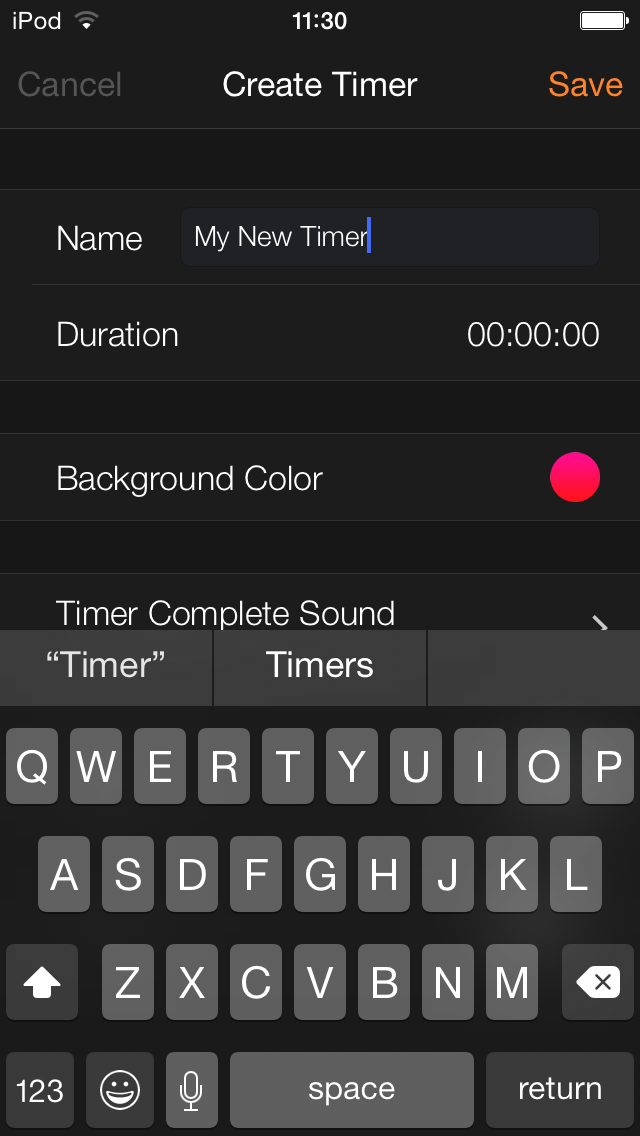Save the new timer

585,85
